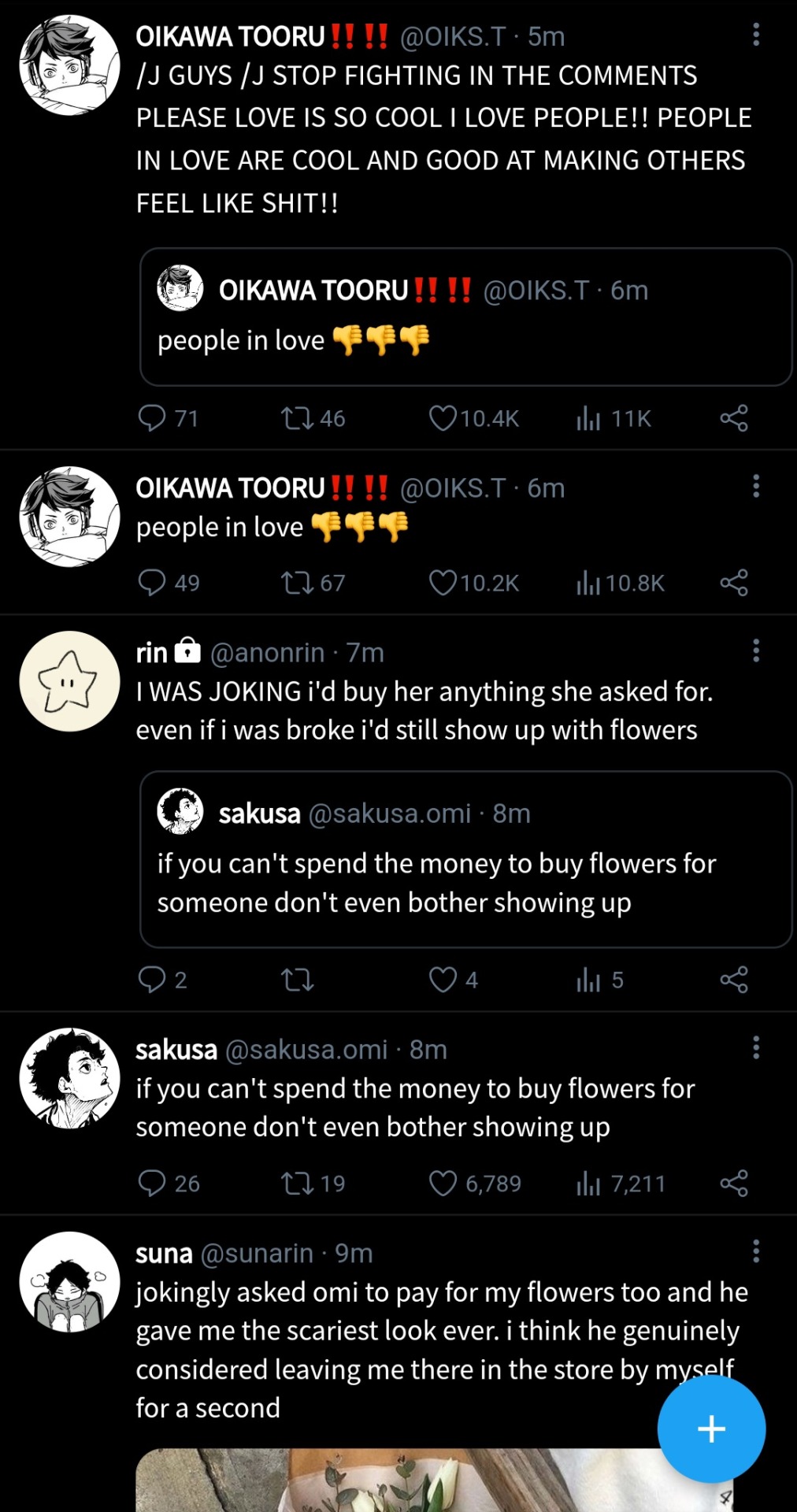
Task: Share Oikawa's "STOP FIGHTING" post
Action: [x=733, y=418]
